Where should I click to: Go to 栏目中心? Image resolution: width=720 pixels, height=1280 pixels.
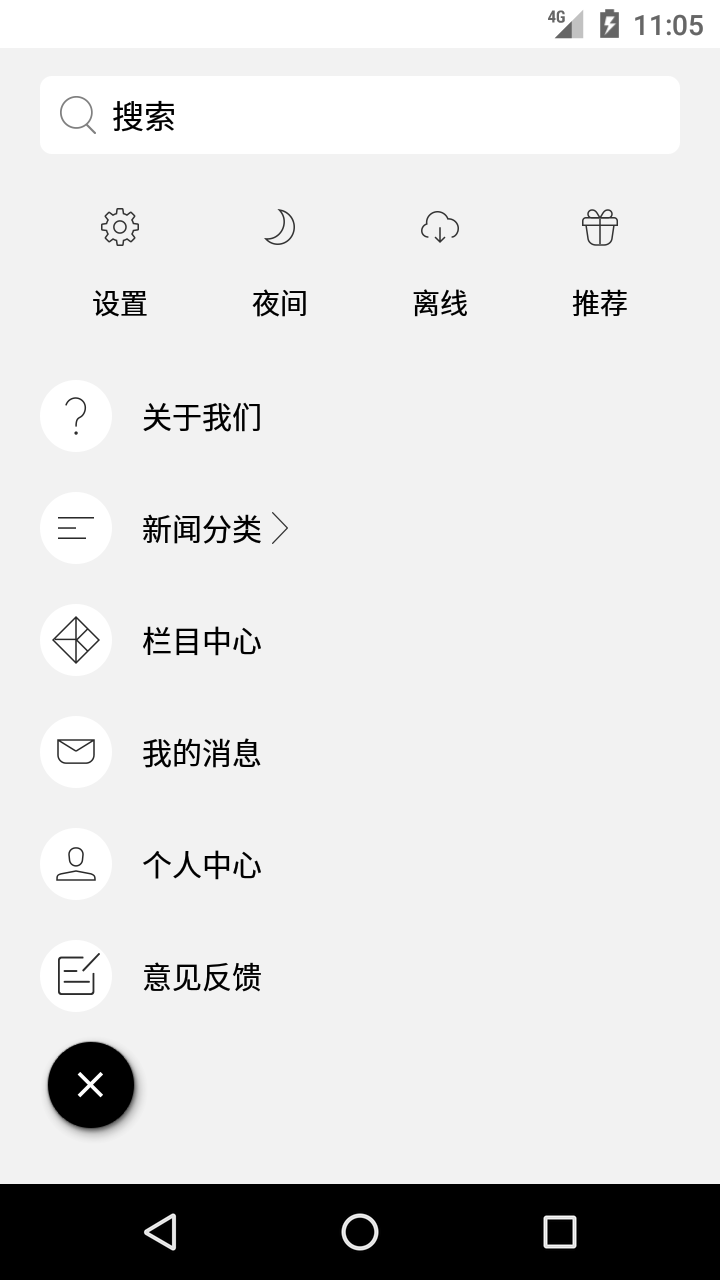pyautogui.click(x=200, y=641)
